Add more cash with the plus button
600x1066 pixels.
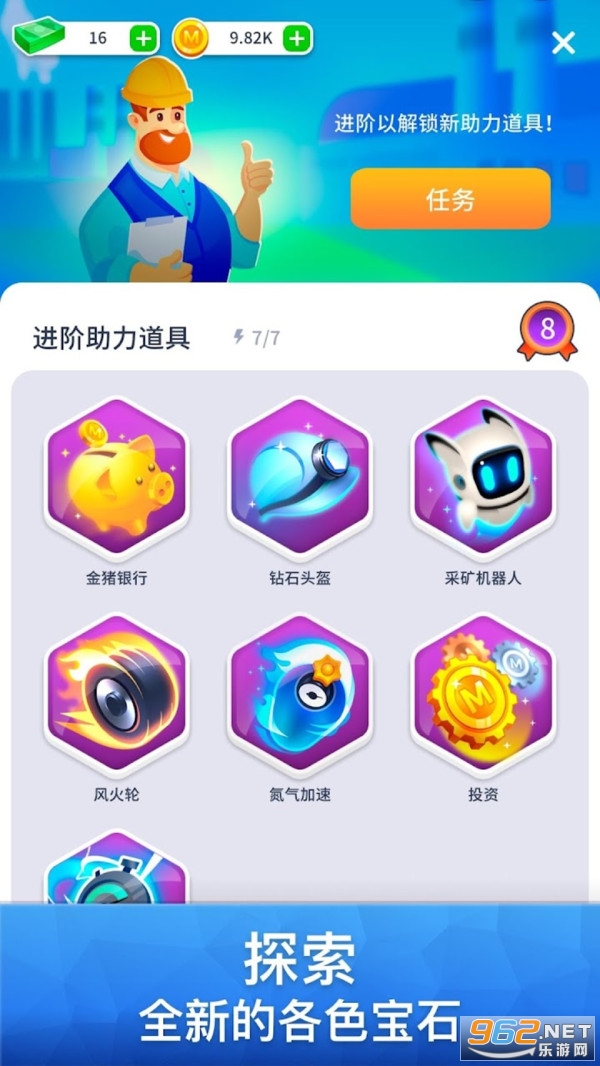pos(144,39)
